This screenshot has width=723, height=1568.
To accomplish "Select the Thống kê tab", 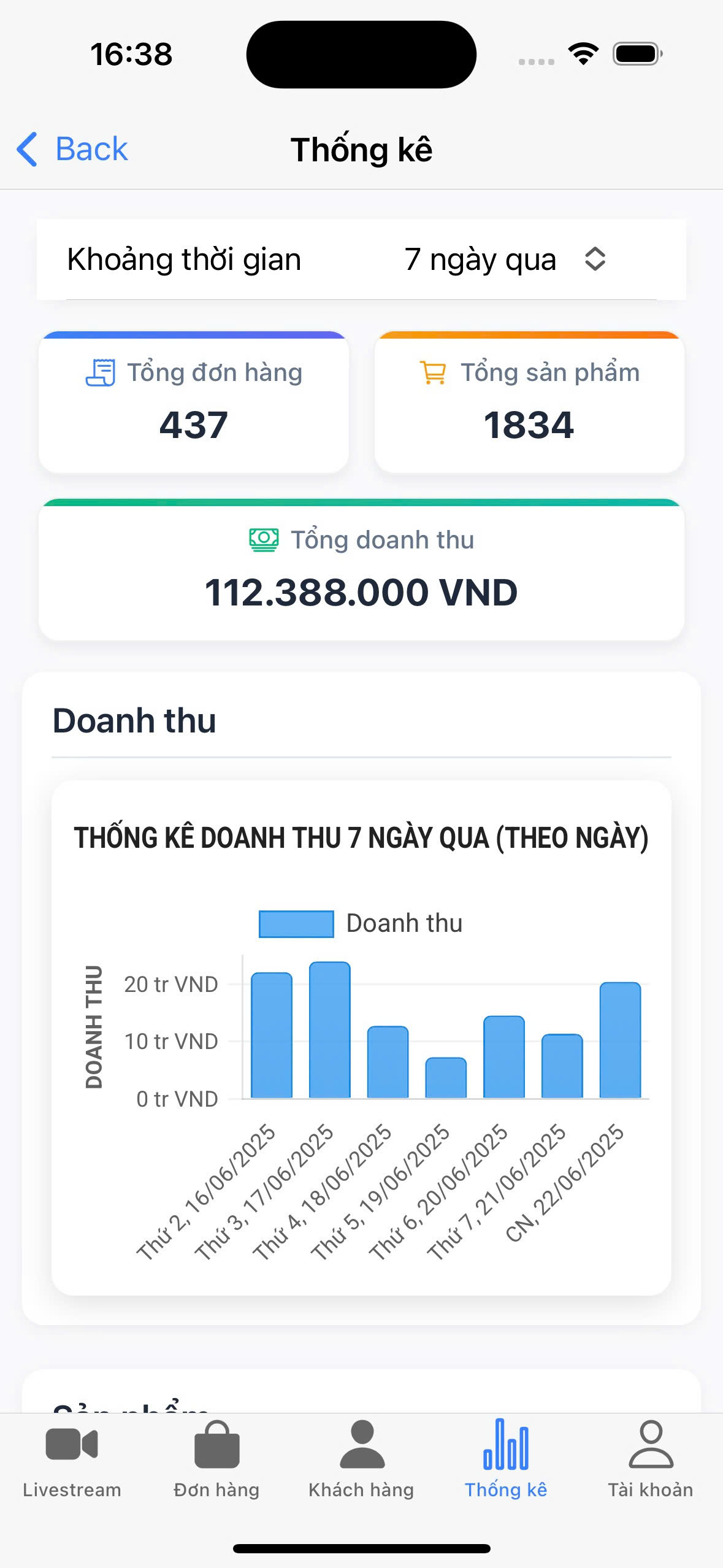I will point(506,1460).
